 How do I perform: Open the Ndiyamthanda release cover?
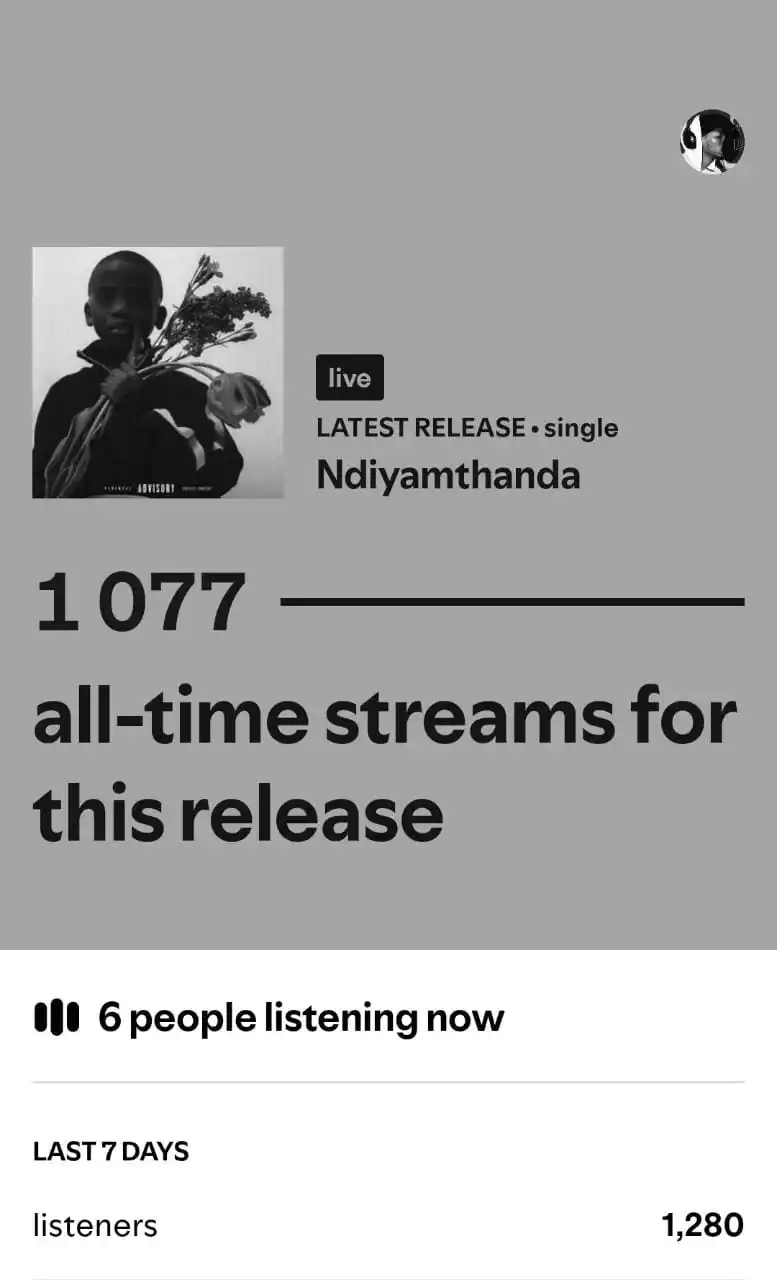tap(158, 372)
